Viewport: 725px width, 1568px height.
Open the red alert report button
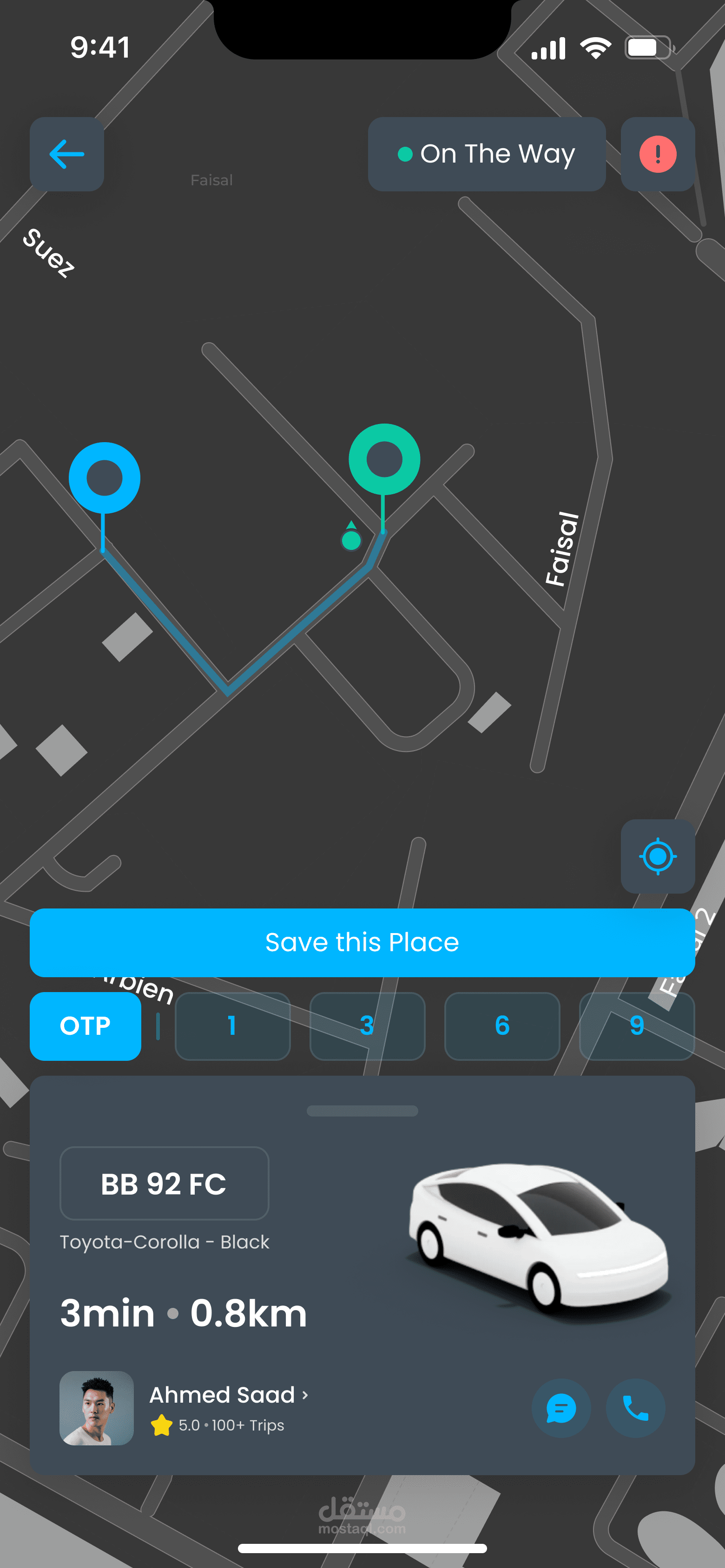coord(657,154)
